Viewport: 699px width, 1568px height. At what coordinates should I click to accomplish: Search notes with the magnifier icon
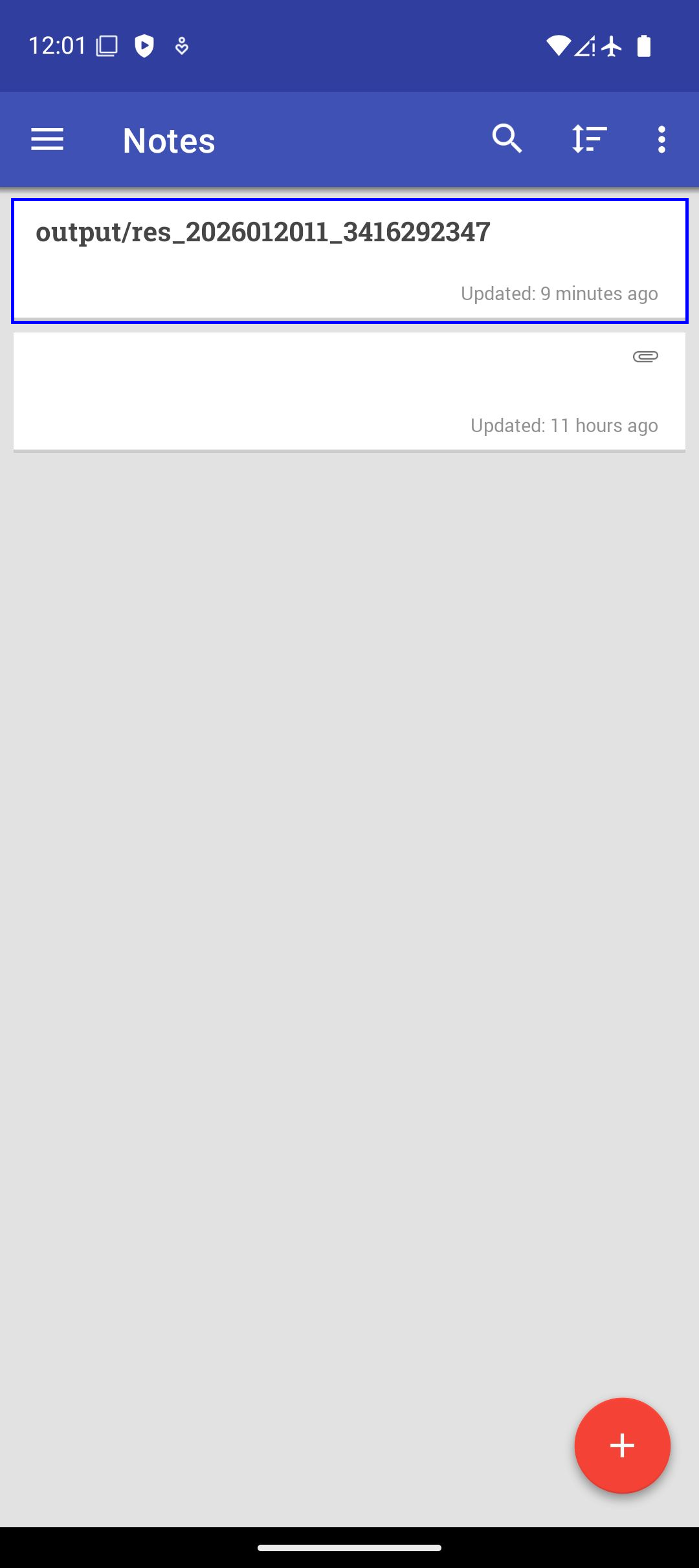[x=507, y=139]
